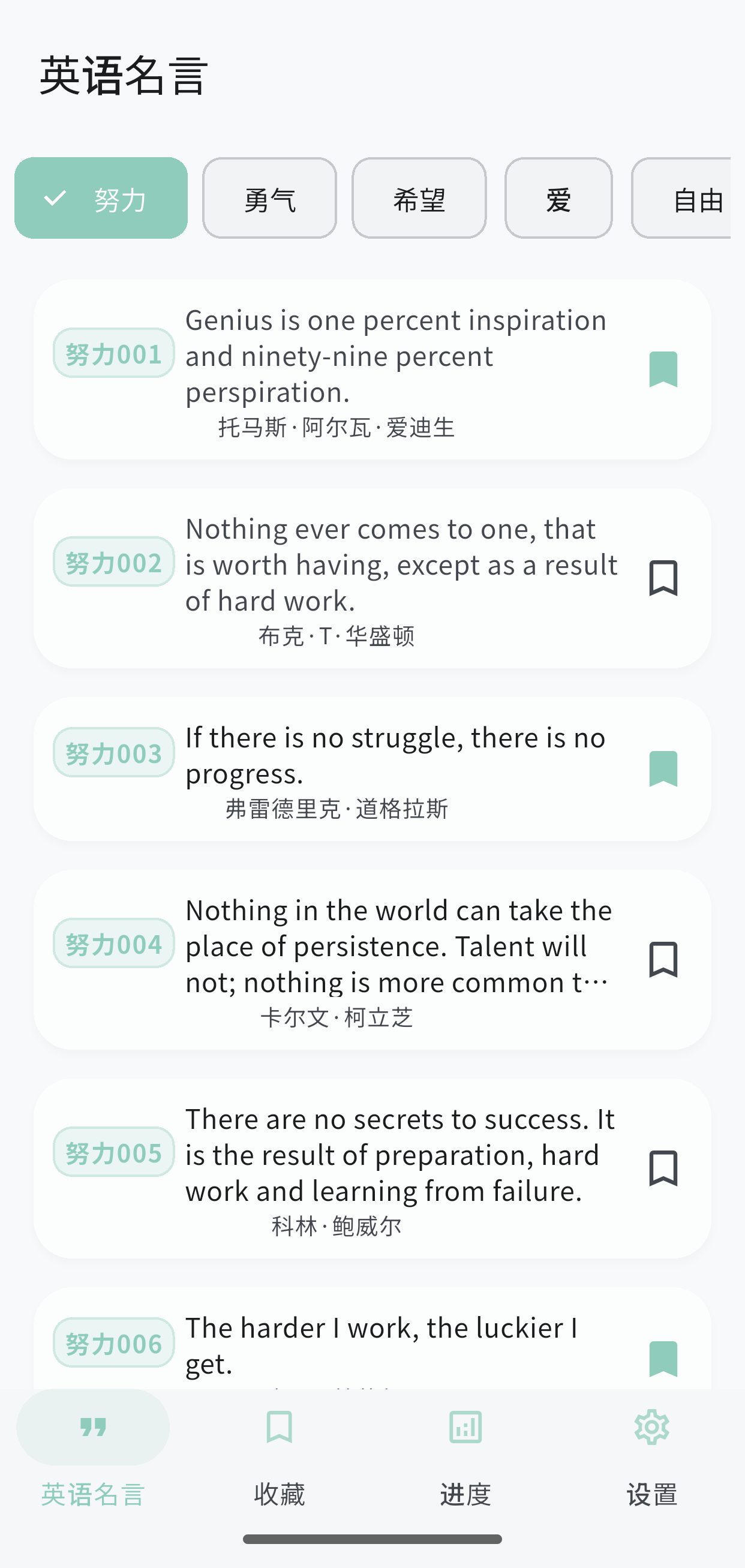Bookmark quote 努力005
The image size is (745, 1568).
(x=663, y=1169)
